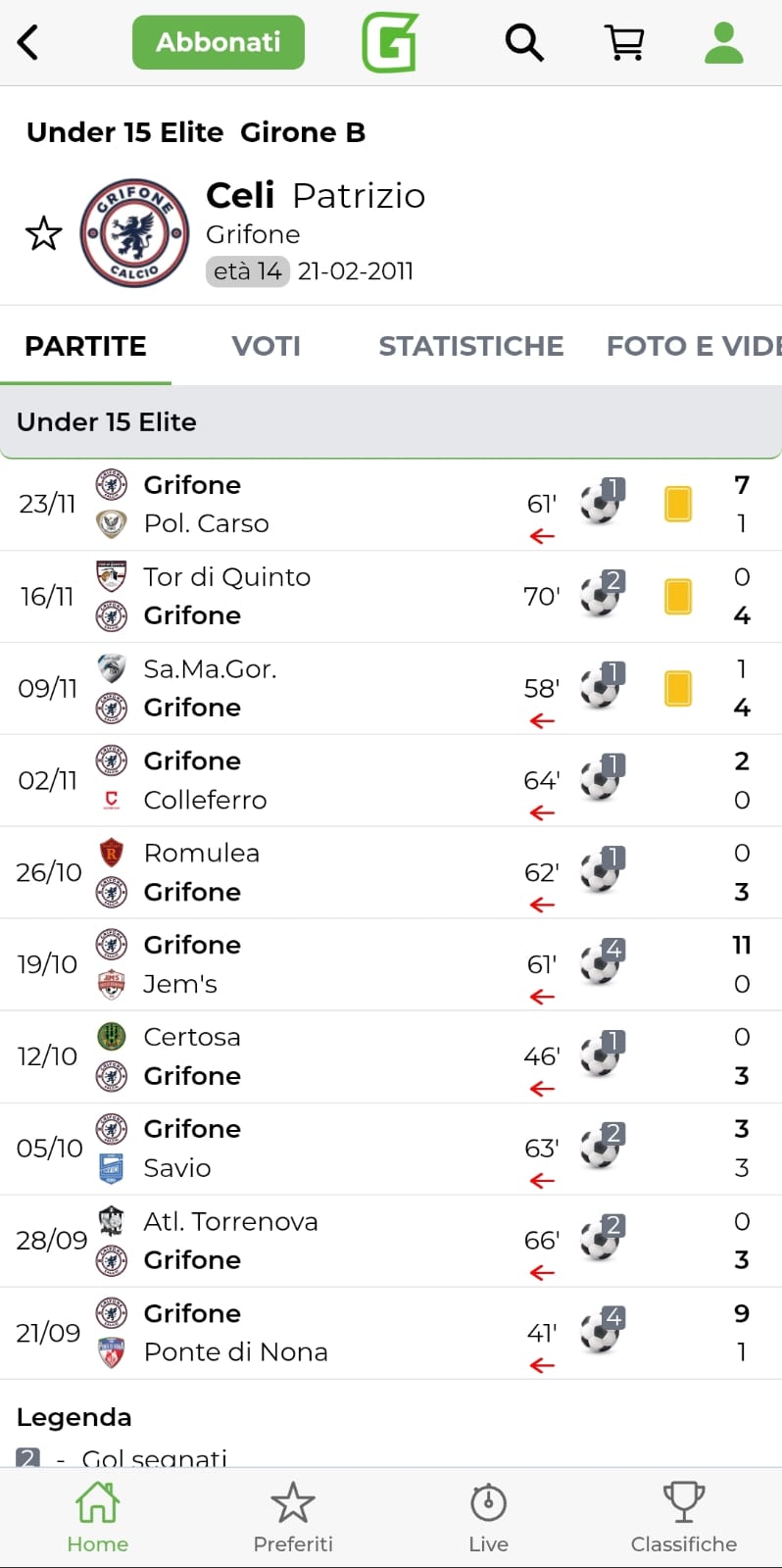Viewport: 782px width, 1568px height.
Task: Add Celi Patrizio to favorites star
Action: [43, 233]
